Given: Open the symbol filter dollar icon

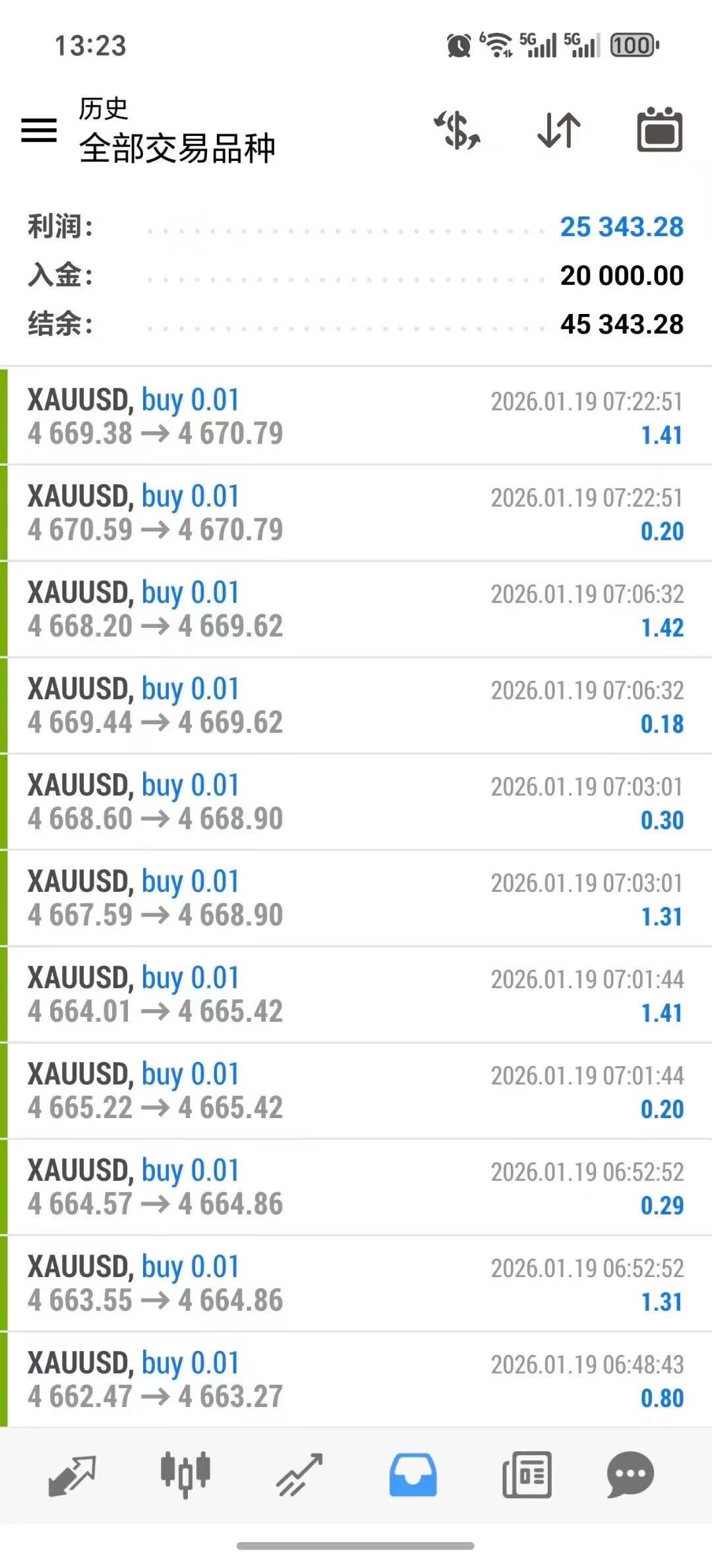Looking at the screenshot, I should [457, 130].
